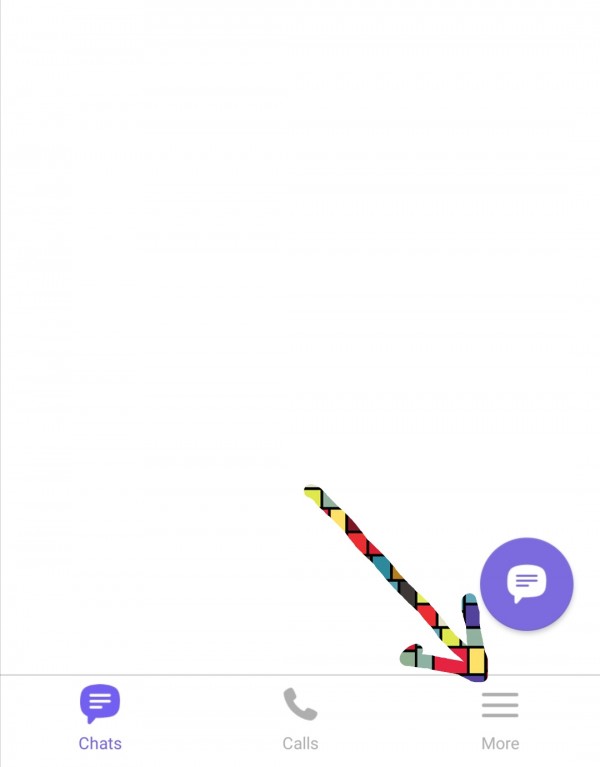Switch to the Chats tab
The image size is (600, 767).
click(x=100, y=718)
